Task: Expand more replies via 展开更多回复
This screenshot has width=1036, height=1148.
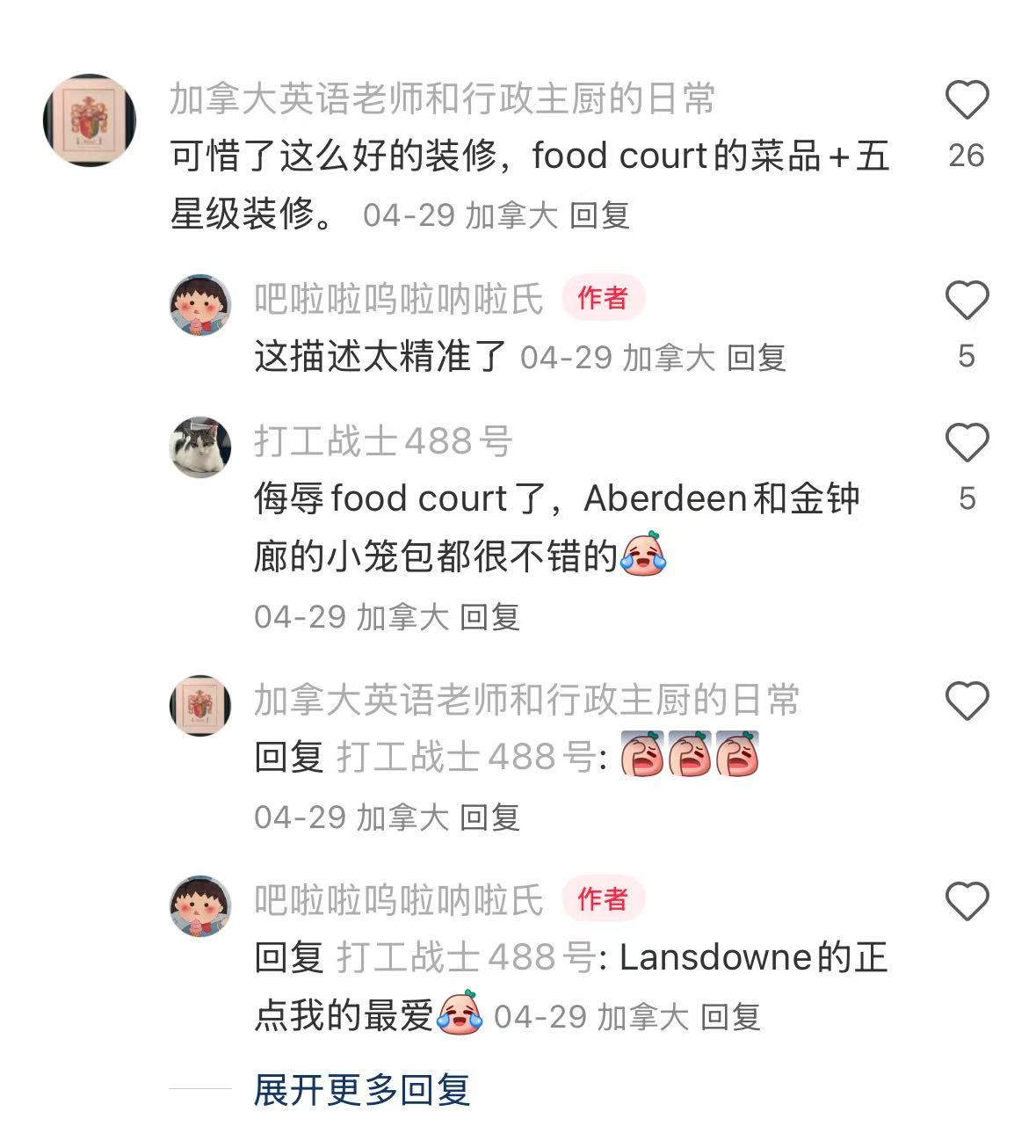Action: (x=361, y=1090)
